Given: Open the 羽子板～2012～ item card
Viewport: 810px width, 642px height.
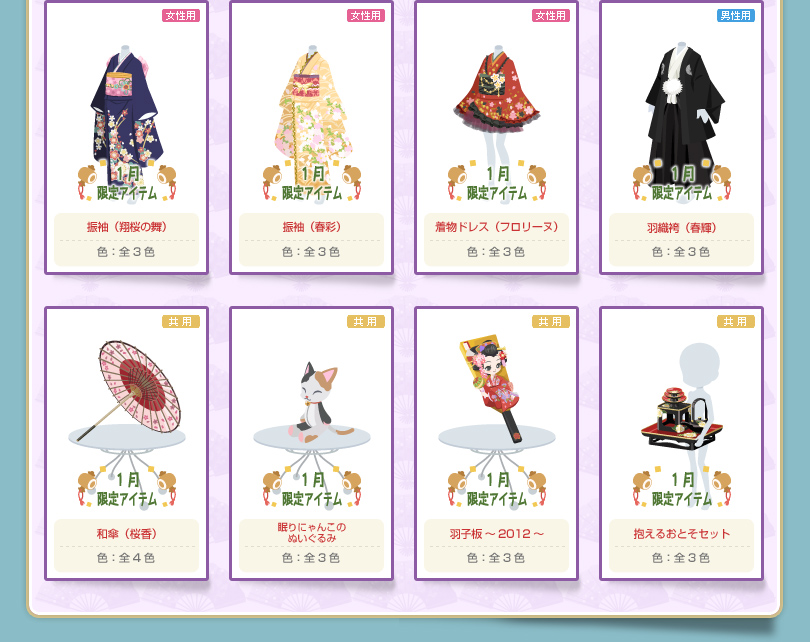Looking at the screenshot, I should (x=496, y=443).
